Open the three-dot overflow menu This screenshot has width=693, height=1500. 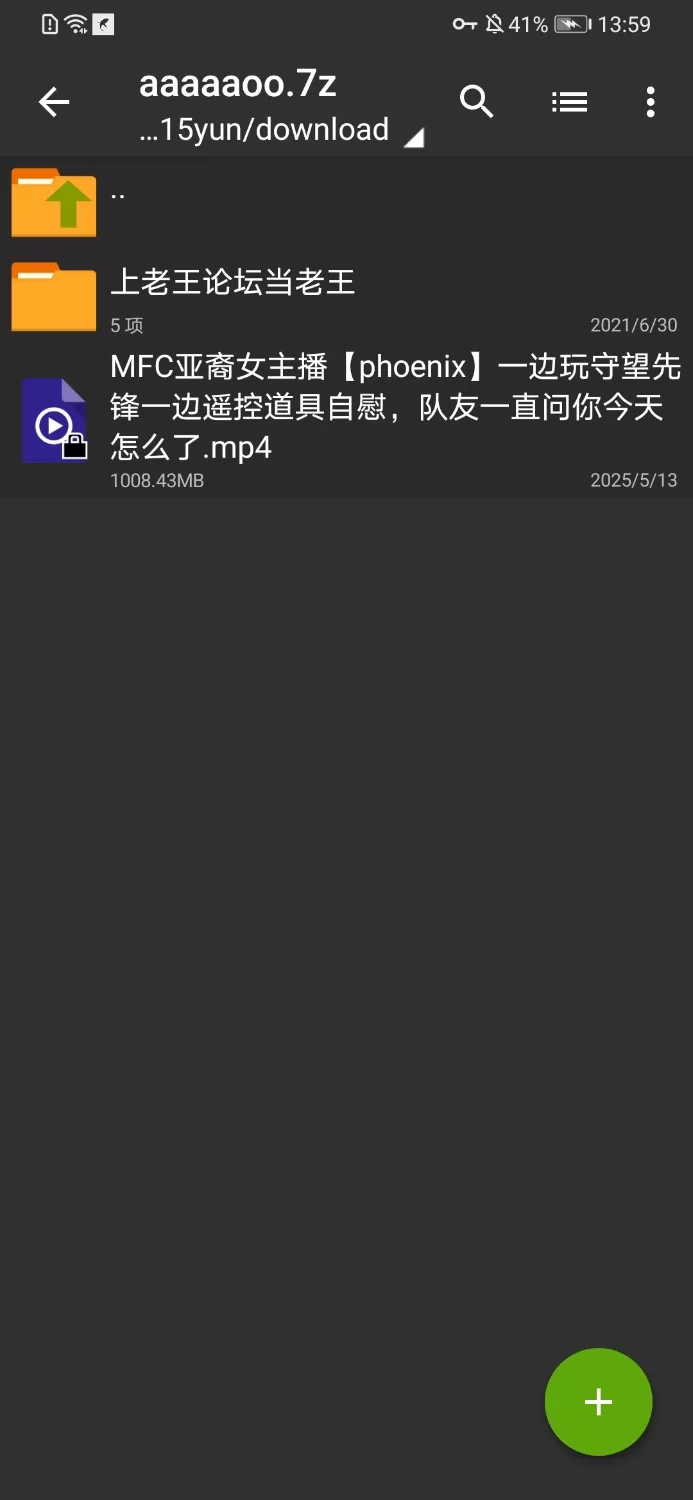[x=650, y=102]
